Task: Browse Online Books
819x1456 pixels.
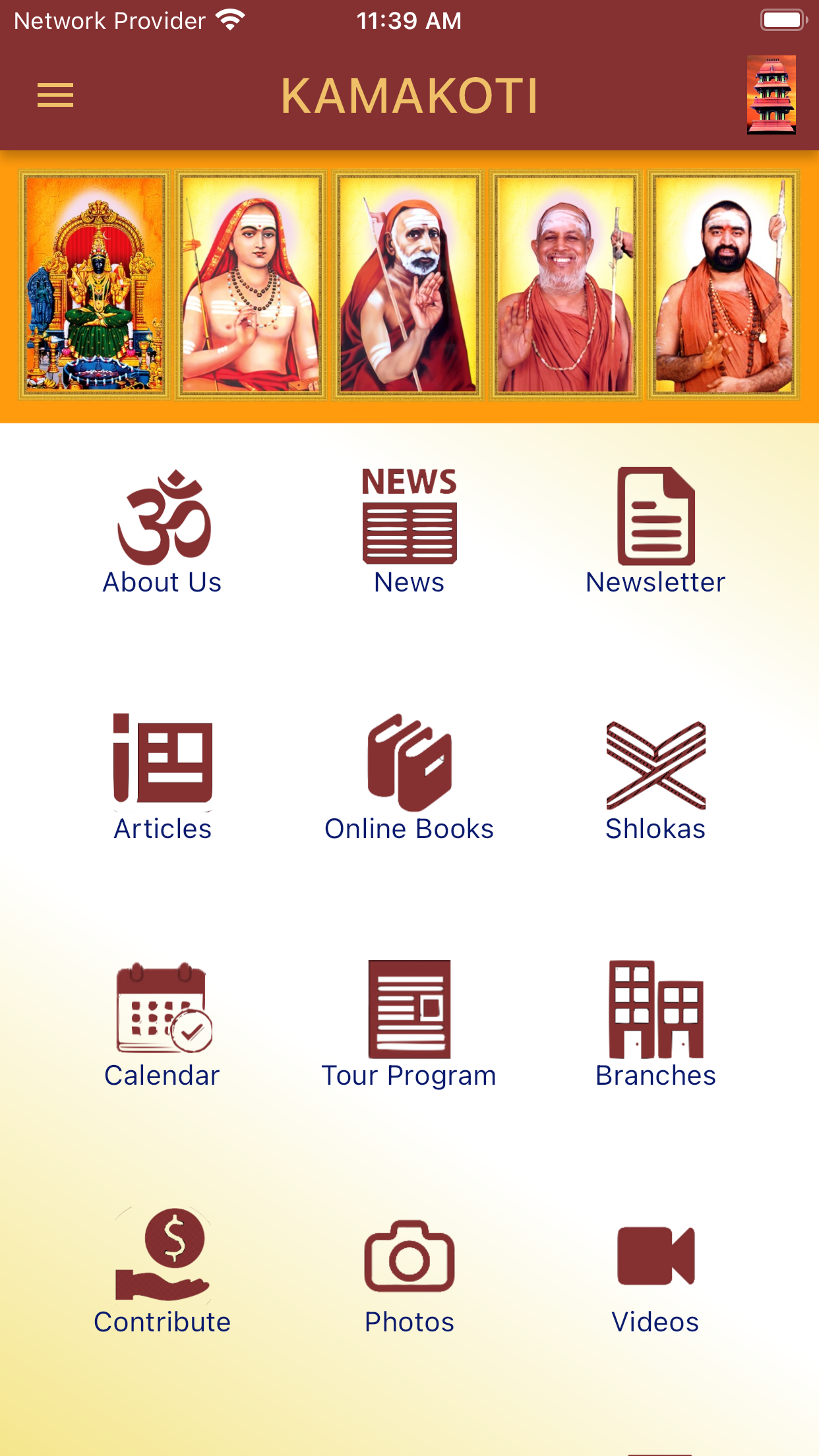Action: click(409, 778)
